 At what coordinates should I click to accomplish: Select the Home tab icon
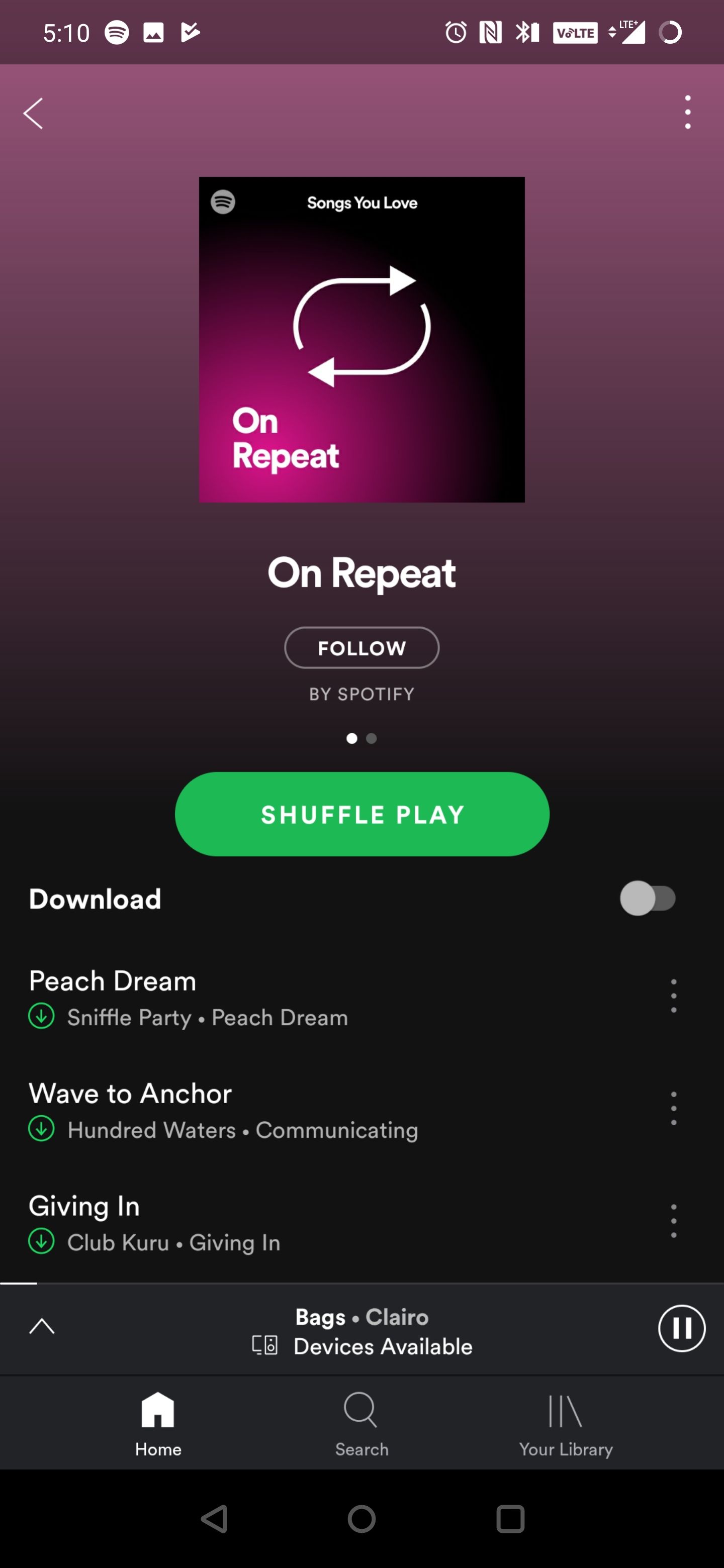[157, 1412]
